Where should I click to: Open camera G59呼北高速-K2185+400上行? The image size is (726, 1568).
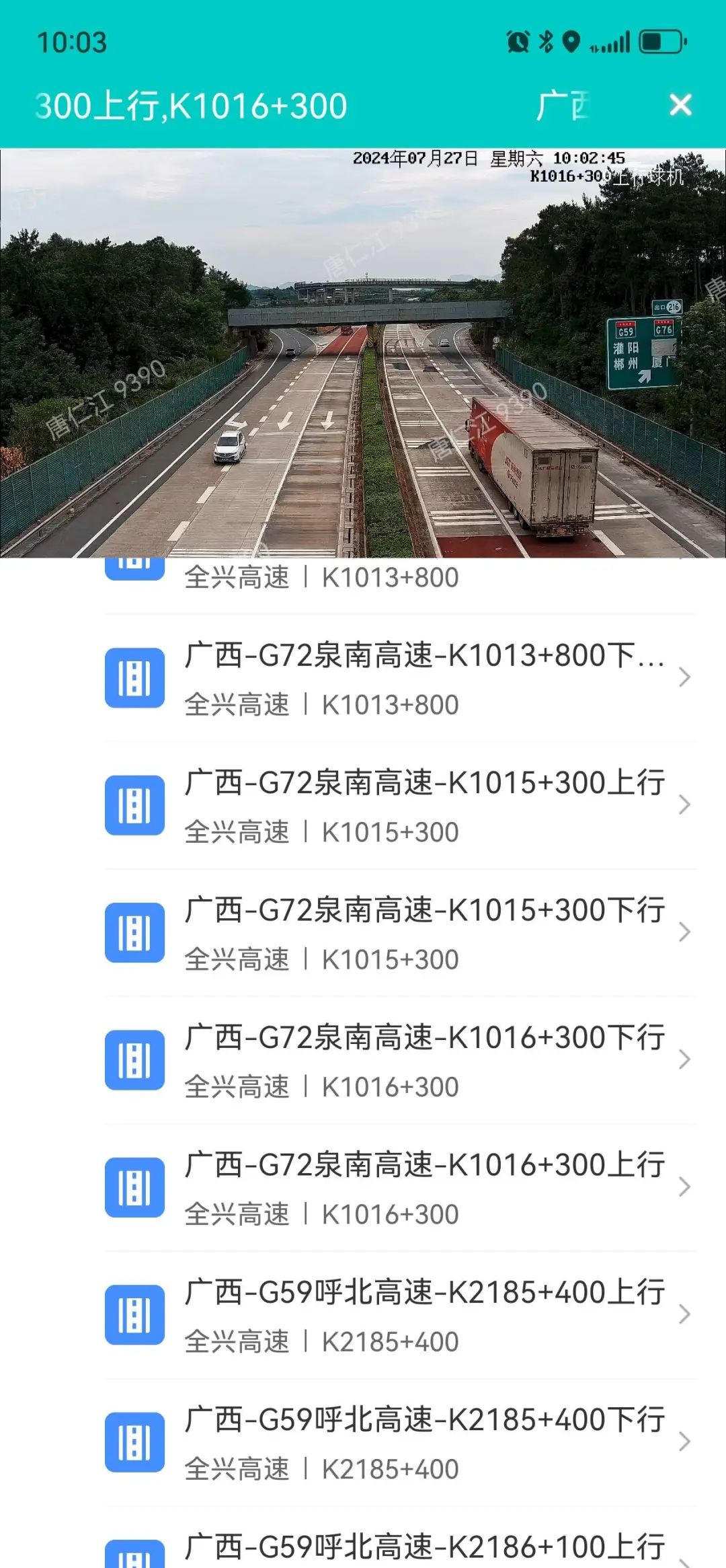(399, 1315)
